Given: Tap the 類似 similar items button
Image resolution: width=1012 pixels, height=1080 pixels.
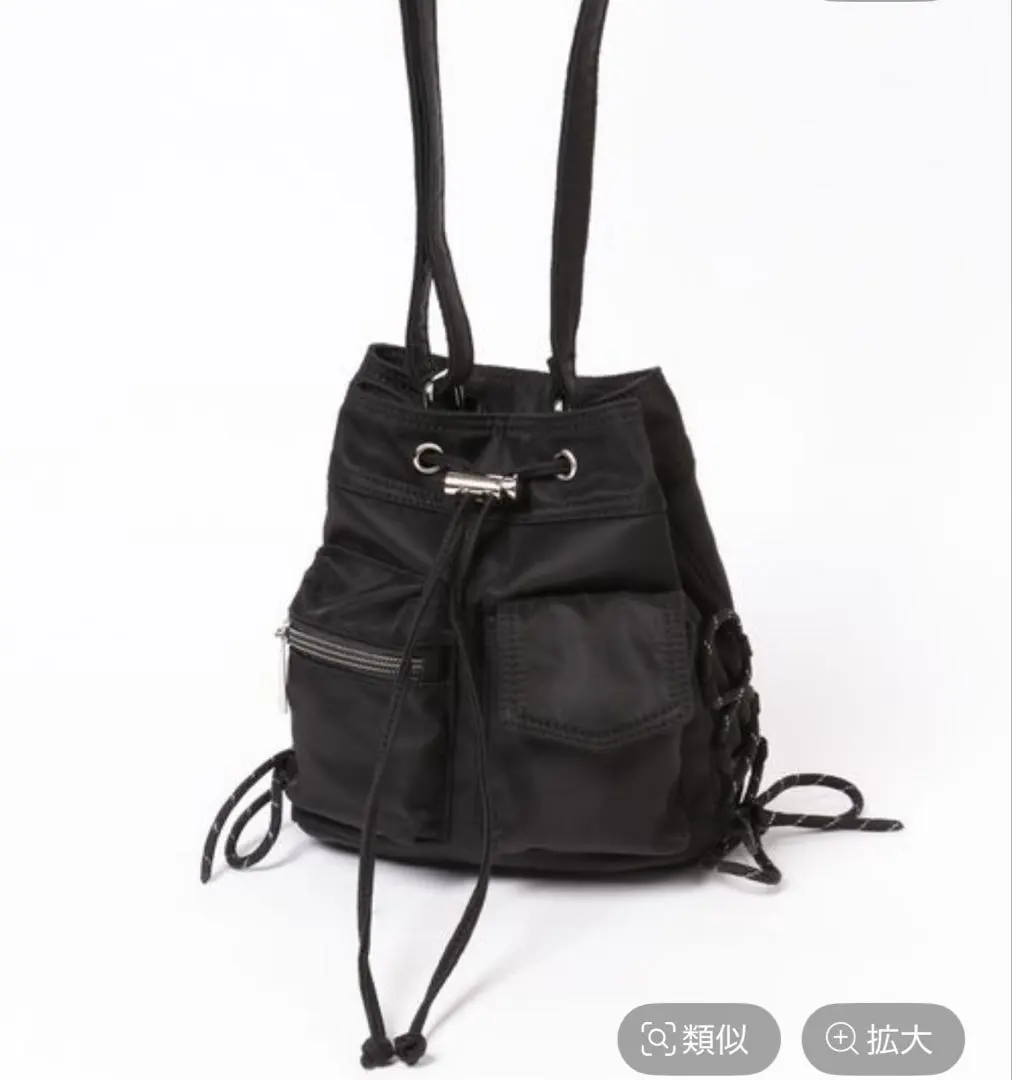Looking at the screenshot, I should click(x=698, y=1040).
